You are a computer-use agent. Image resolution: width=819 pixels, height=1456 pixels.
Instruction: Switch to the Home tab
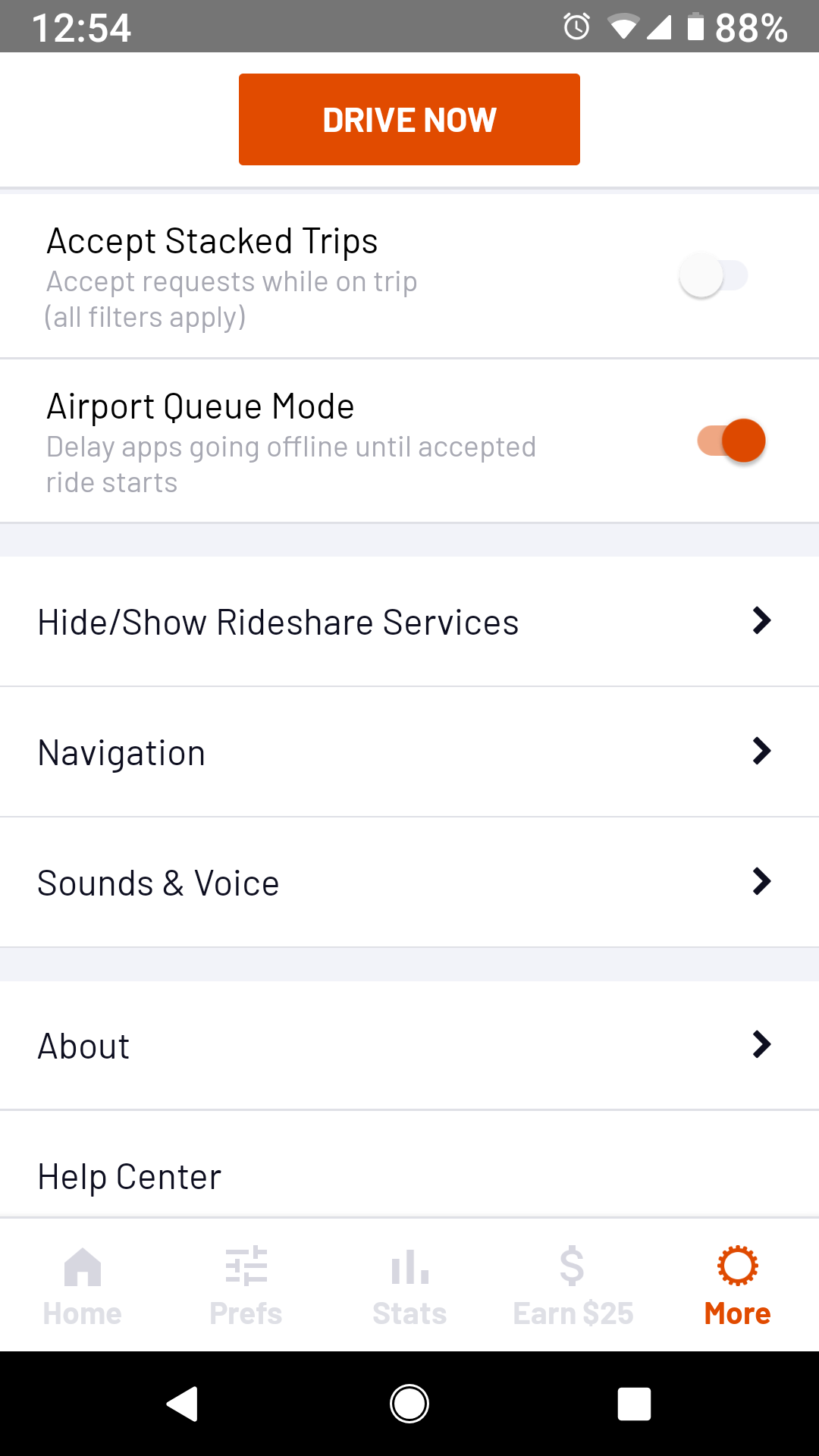(82, 1285)
